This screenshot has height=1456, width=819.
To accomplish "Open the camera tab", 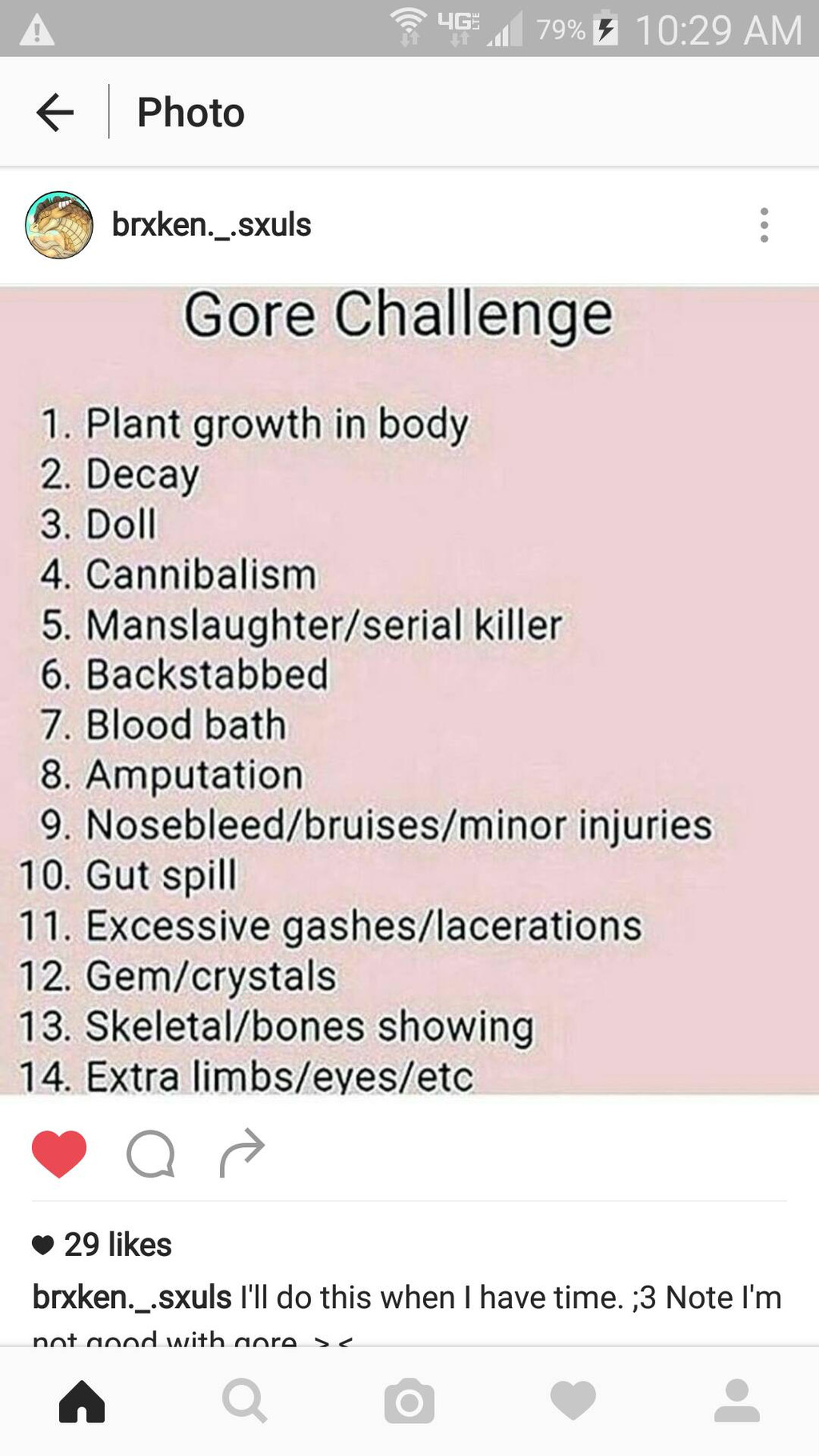I will [409, 1401].
